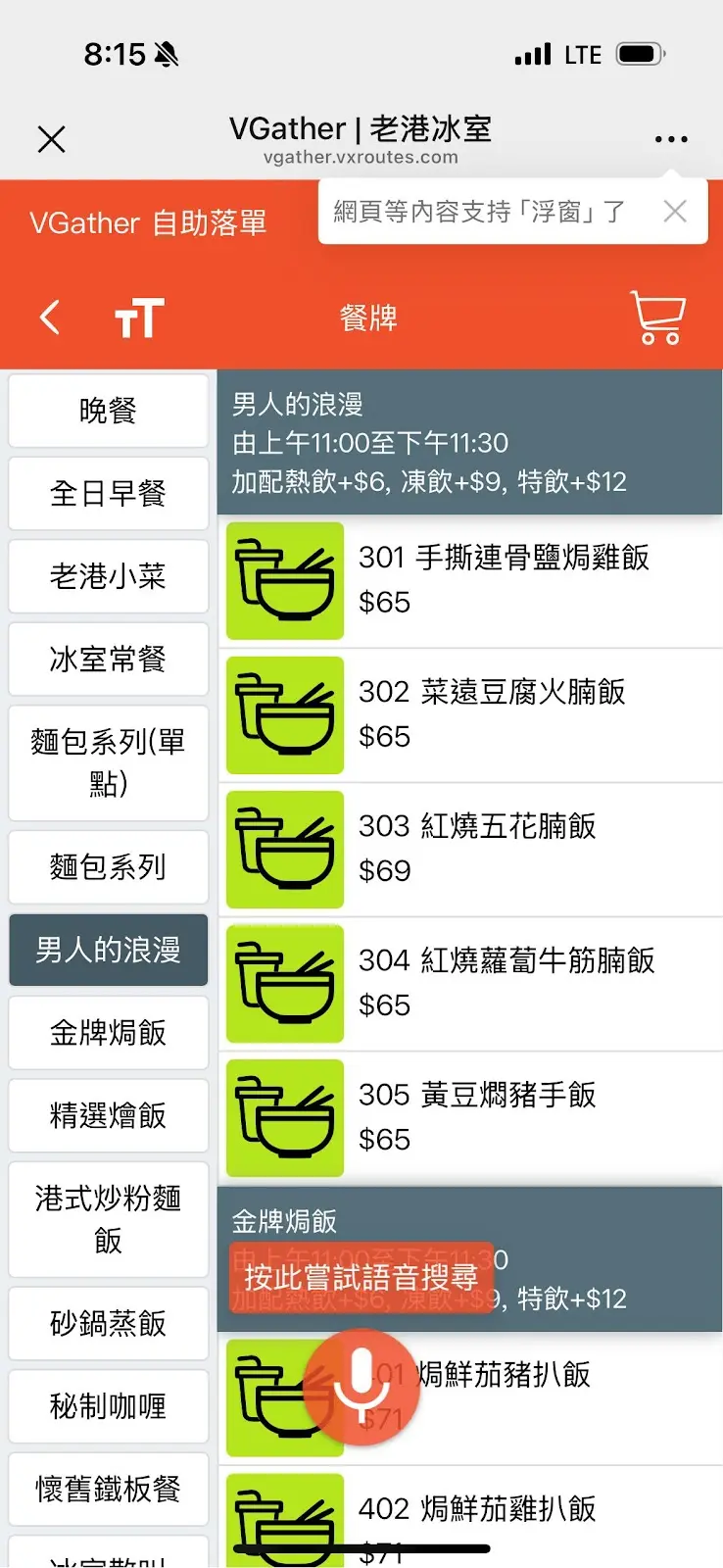The height and width of the screenshot is (1568, 723).
Task: Select the 精選燴飯 category
Action: [109, 1115]
